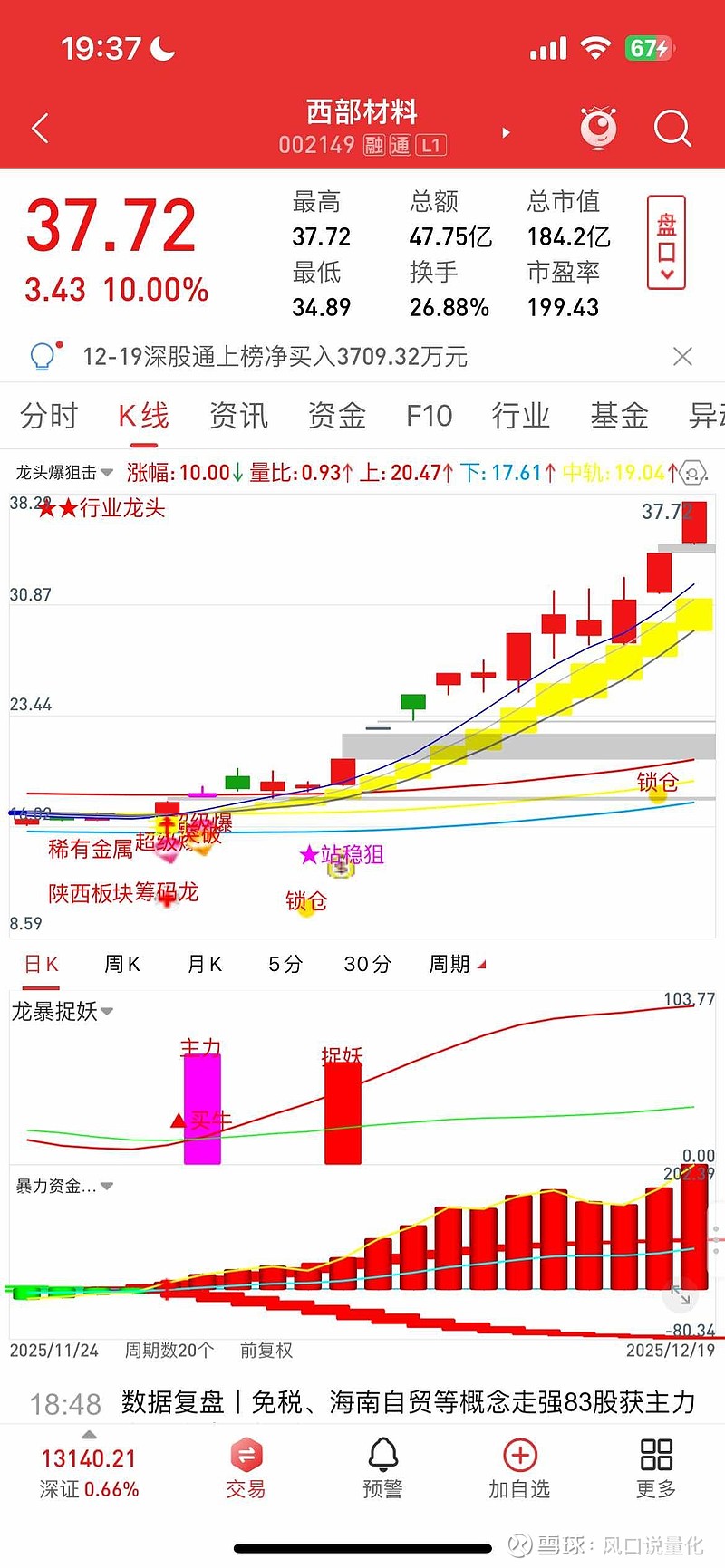
Task: Switch to the F10 company info tab
Action: pos(429,416)
